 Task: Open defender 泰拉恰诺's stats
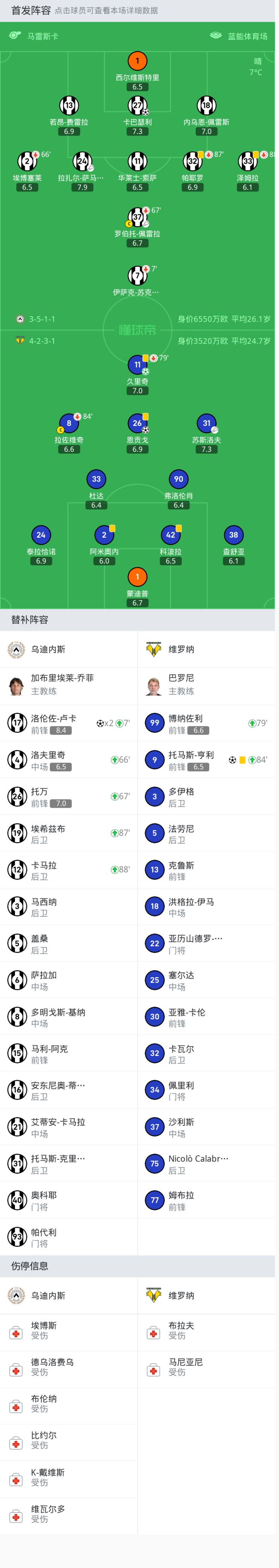[x=41, y=536]
